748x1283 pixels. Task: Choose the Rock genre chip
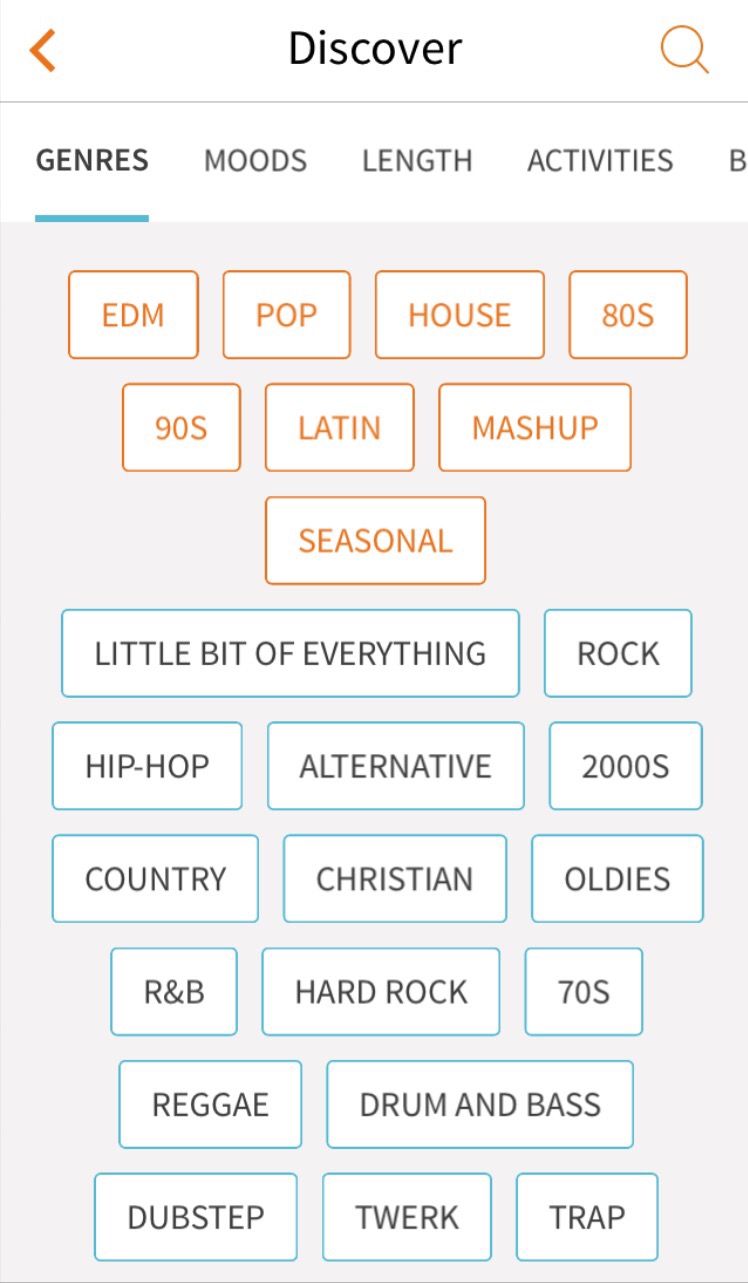coord(618,654)
